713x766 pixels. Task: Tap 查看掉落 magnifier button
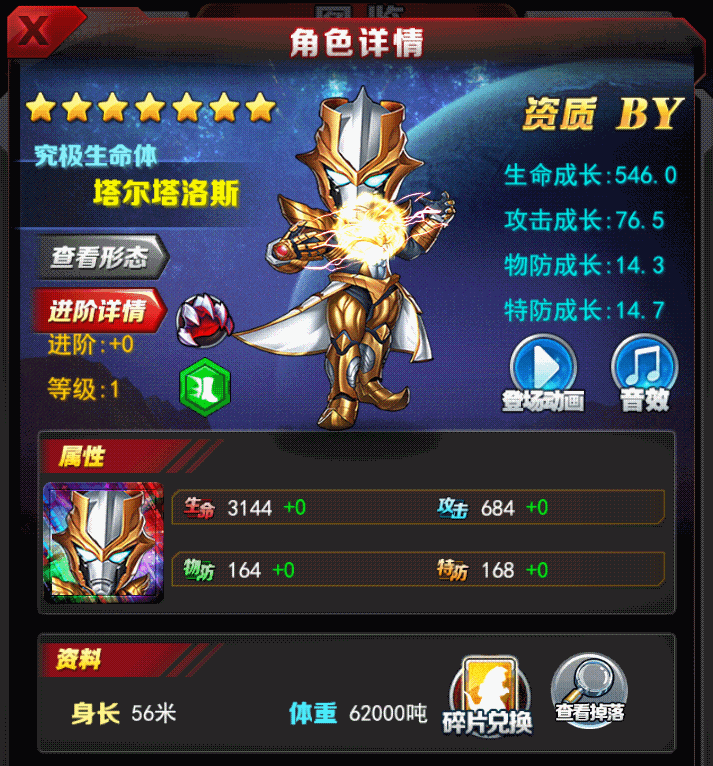click(x=590, y=693)
